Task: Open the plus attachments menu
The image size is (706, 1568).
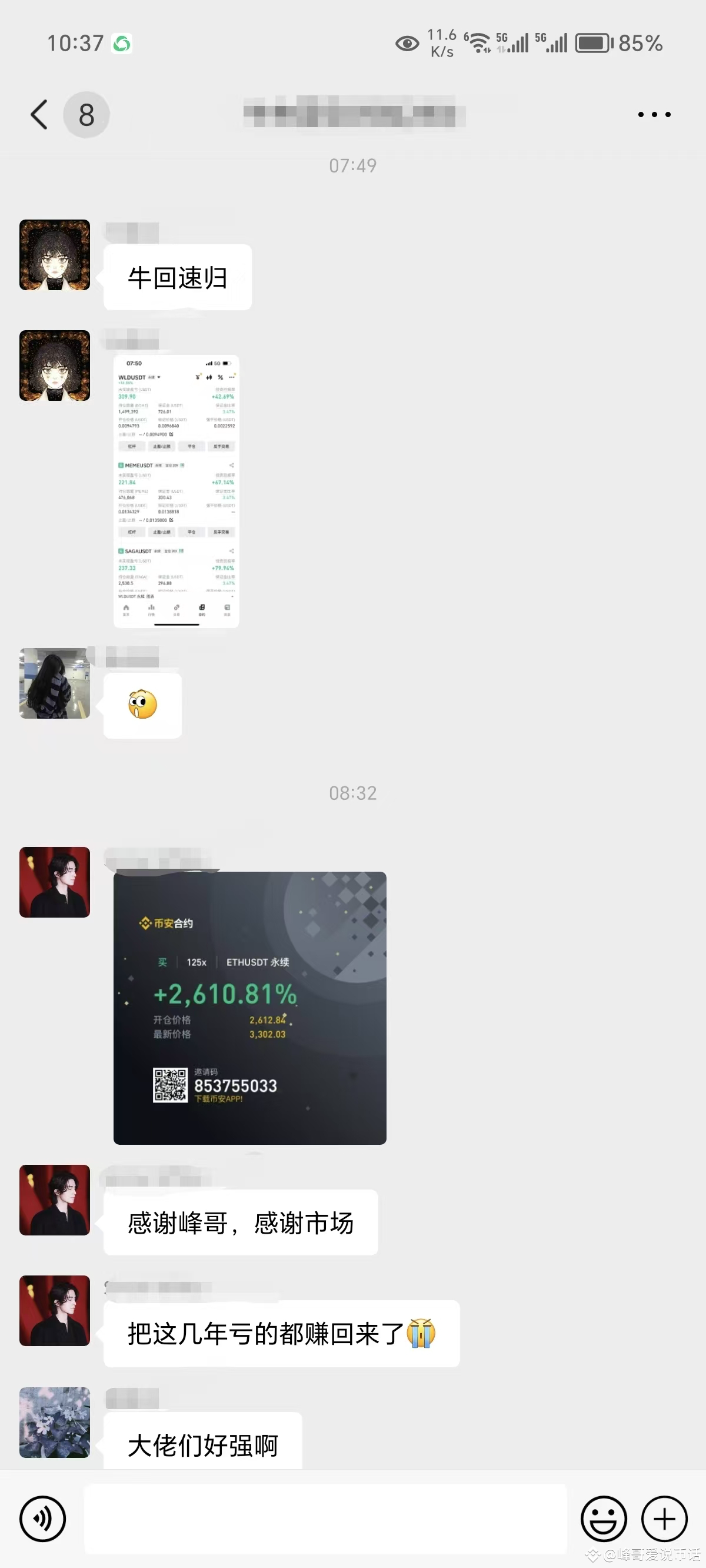Action: coord(664,1519)
